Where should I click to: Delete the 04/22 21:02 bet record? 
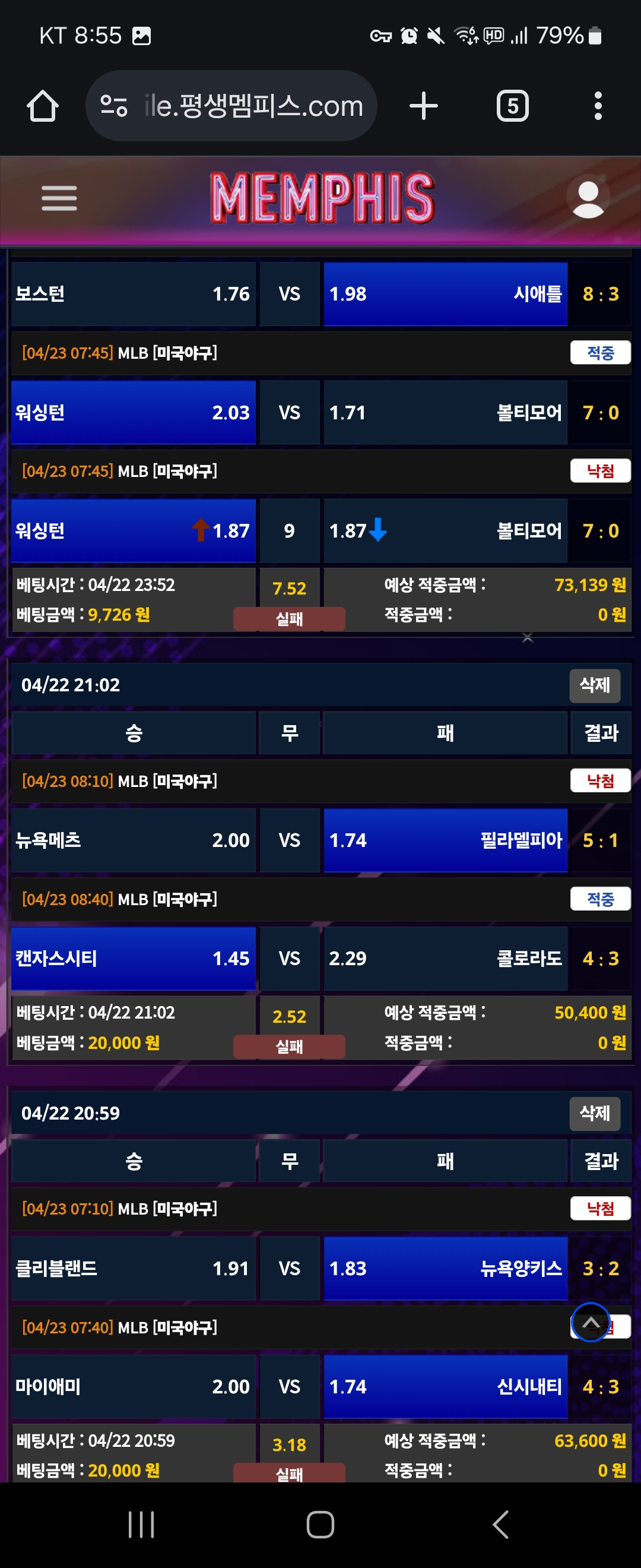[594, 685]
